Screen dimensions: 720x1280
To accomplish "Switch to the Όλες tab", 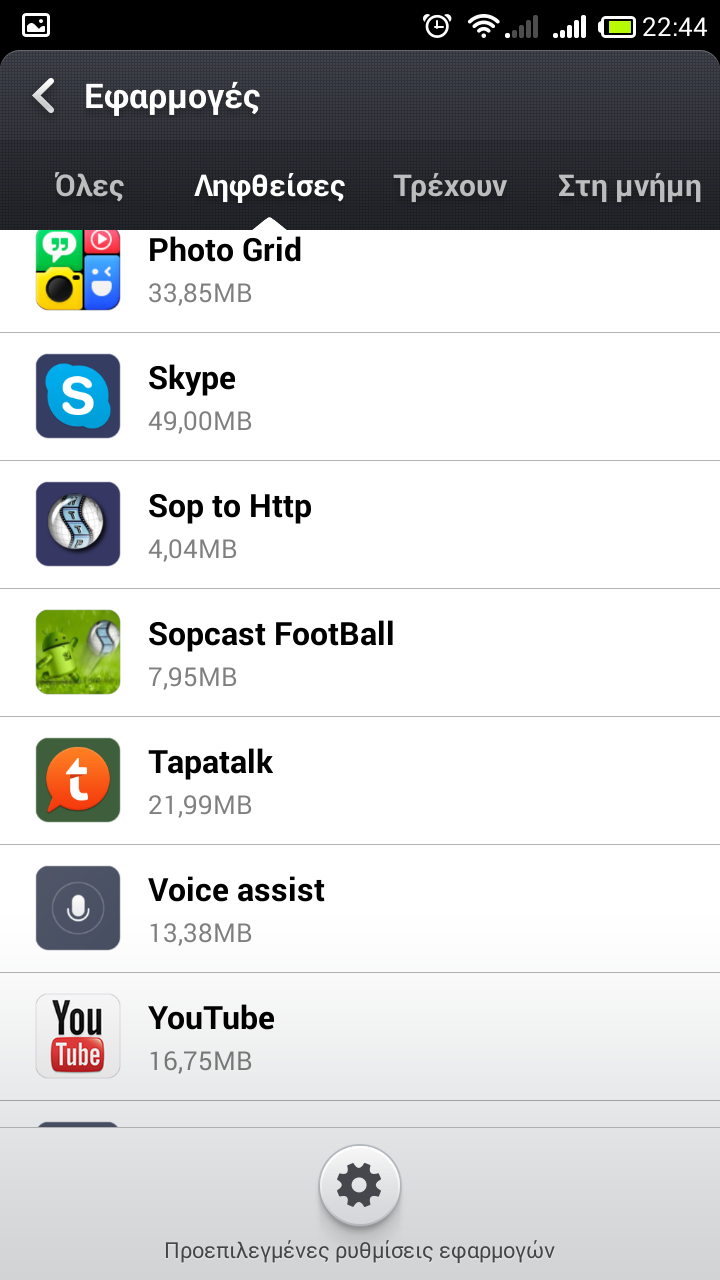I will click(90, 186).
